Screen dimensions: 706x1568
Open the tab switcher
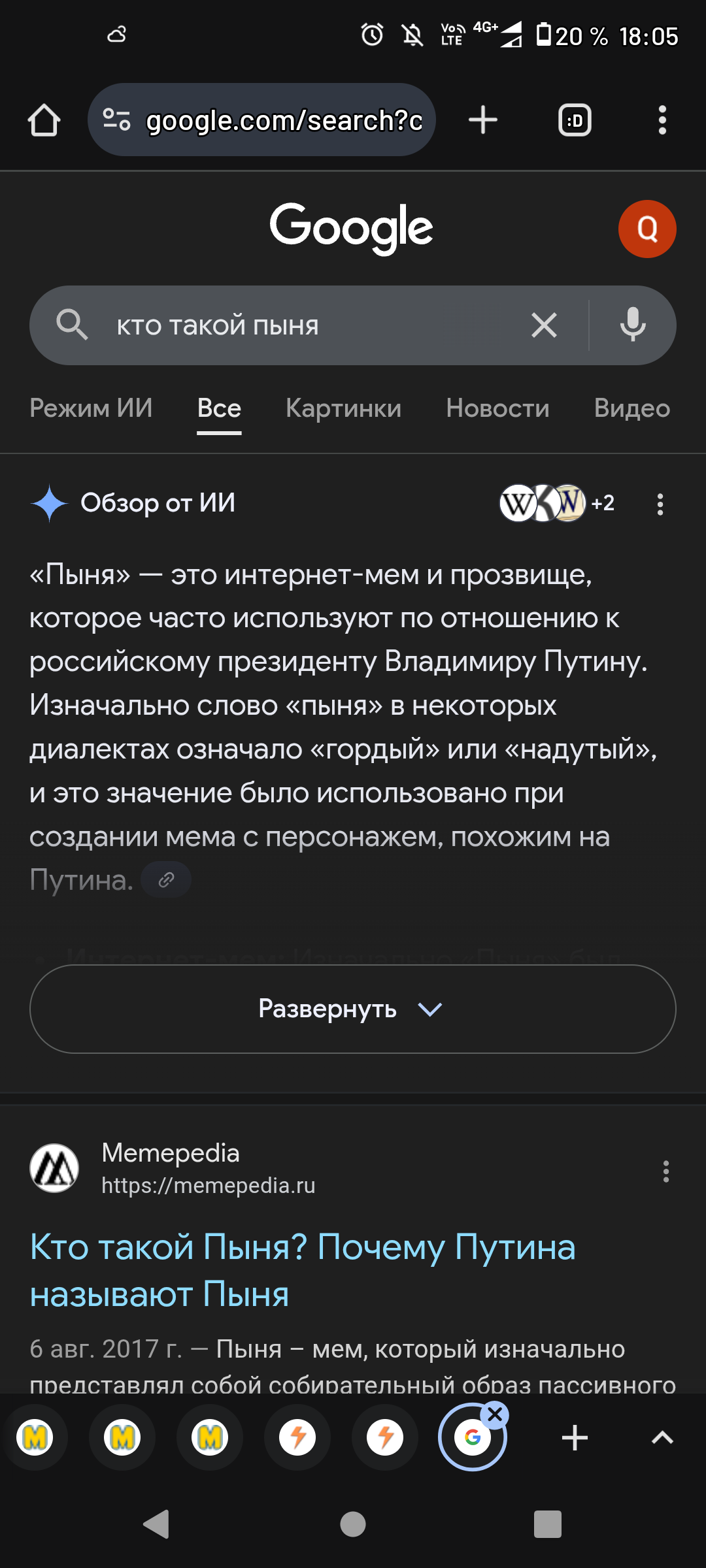(x=575, y=120)
